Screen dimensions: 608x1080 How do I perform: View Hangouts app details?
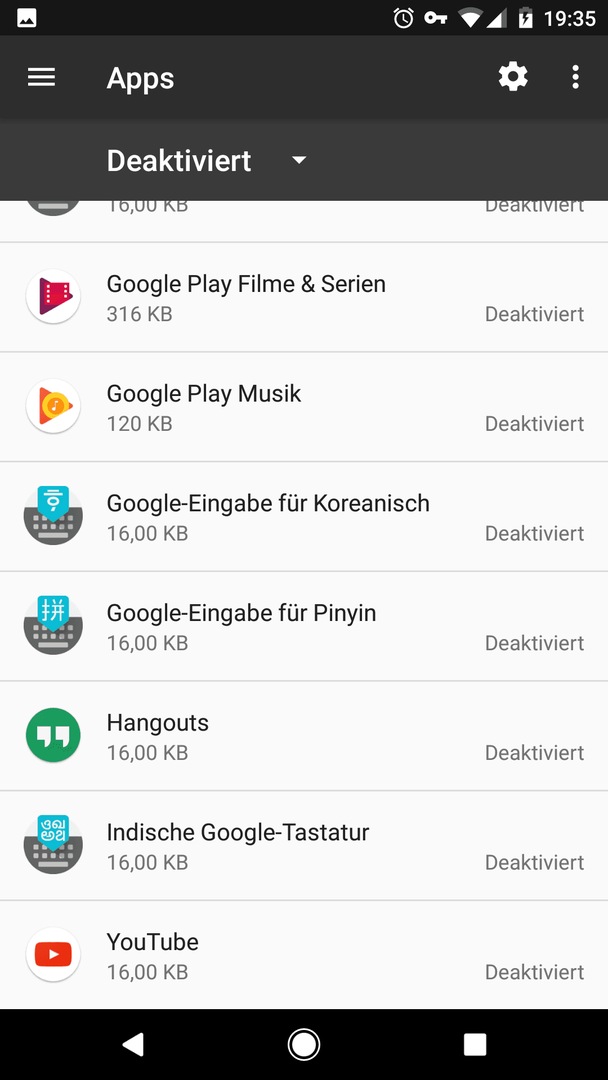[304, 736]
